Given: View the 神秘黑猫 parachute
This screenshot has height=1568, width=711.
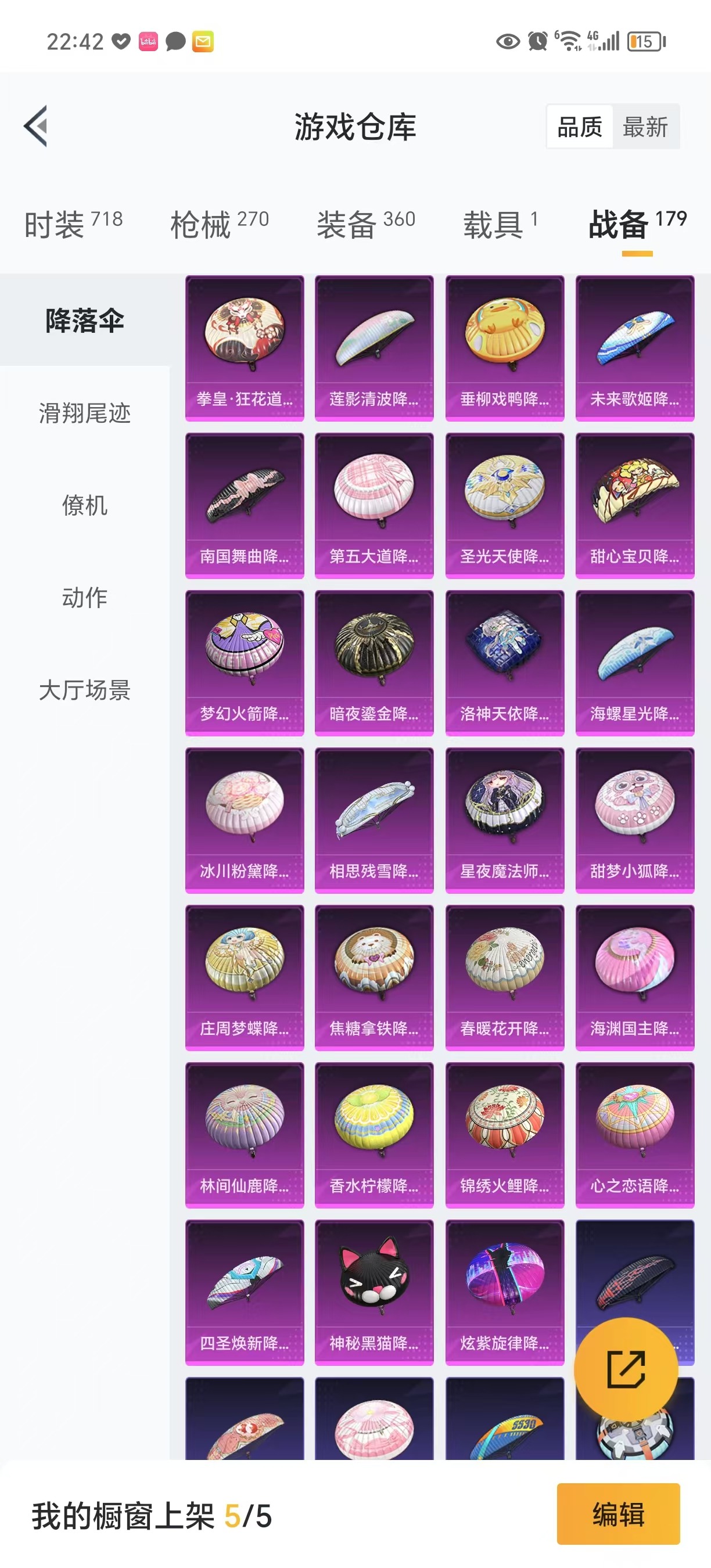Looking at the screenshot, I should tap(374, 1292).
